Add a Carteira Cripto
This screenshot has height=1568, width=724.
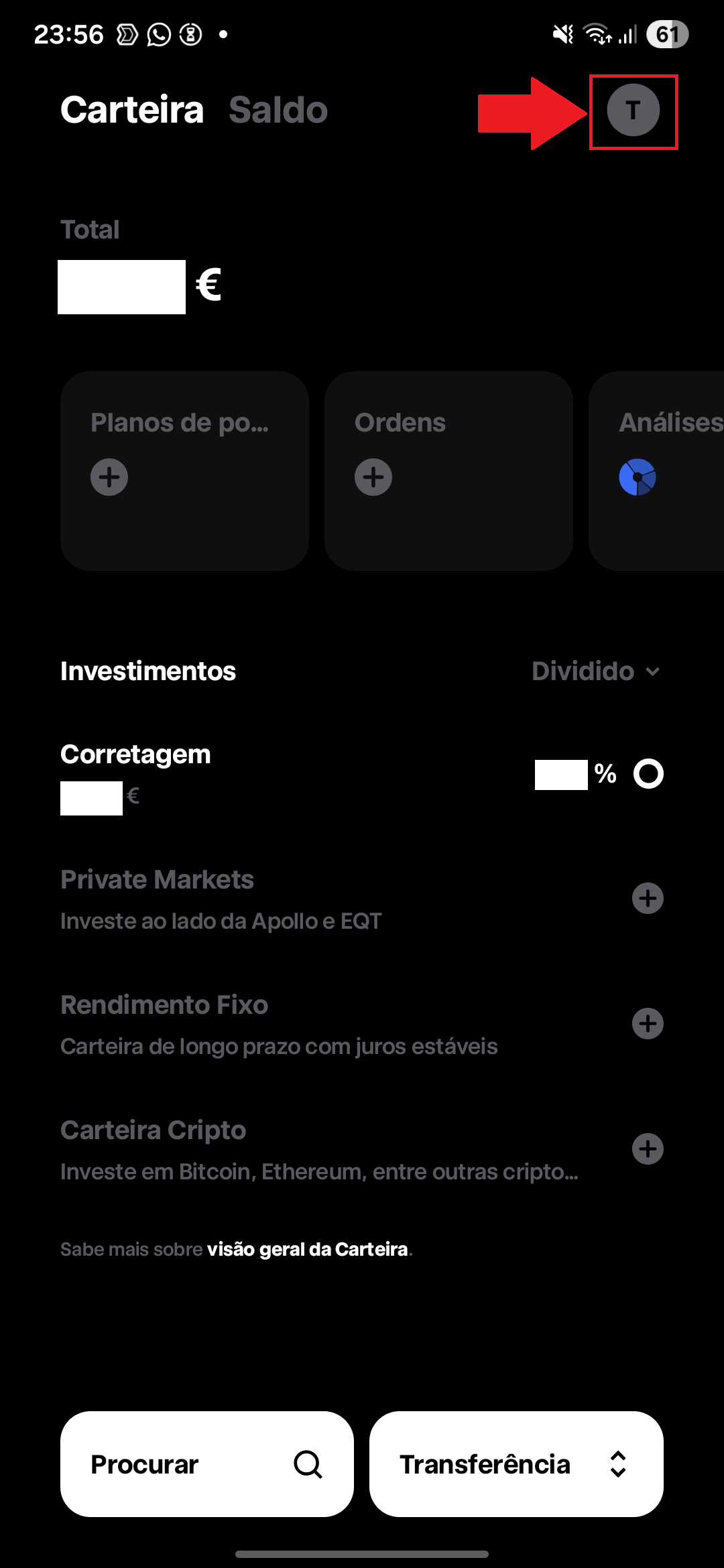click(648, 1149)
